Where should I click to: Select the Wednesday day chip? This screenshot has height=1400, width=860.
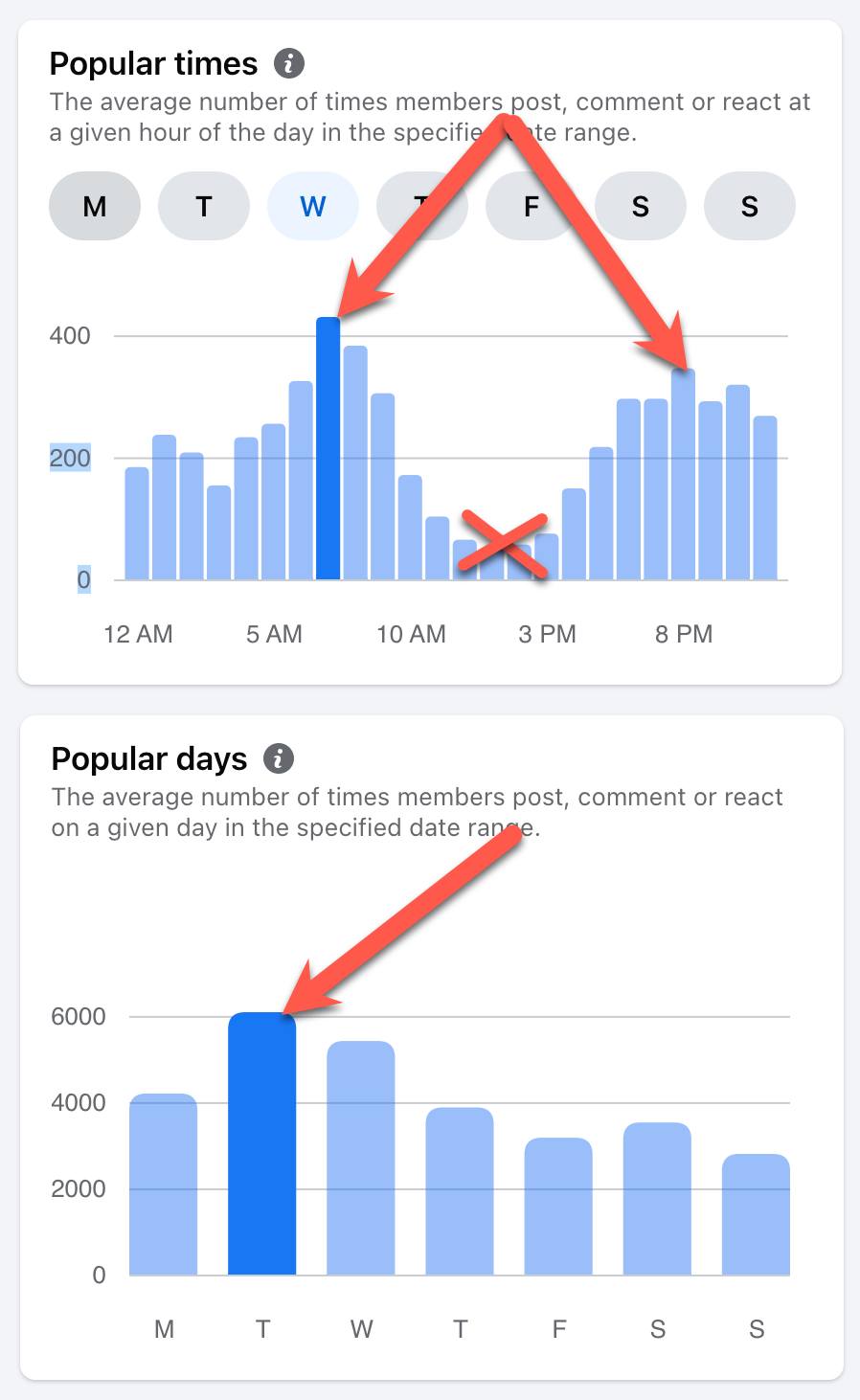click(x=313, y=206)
